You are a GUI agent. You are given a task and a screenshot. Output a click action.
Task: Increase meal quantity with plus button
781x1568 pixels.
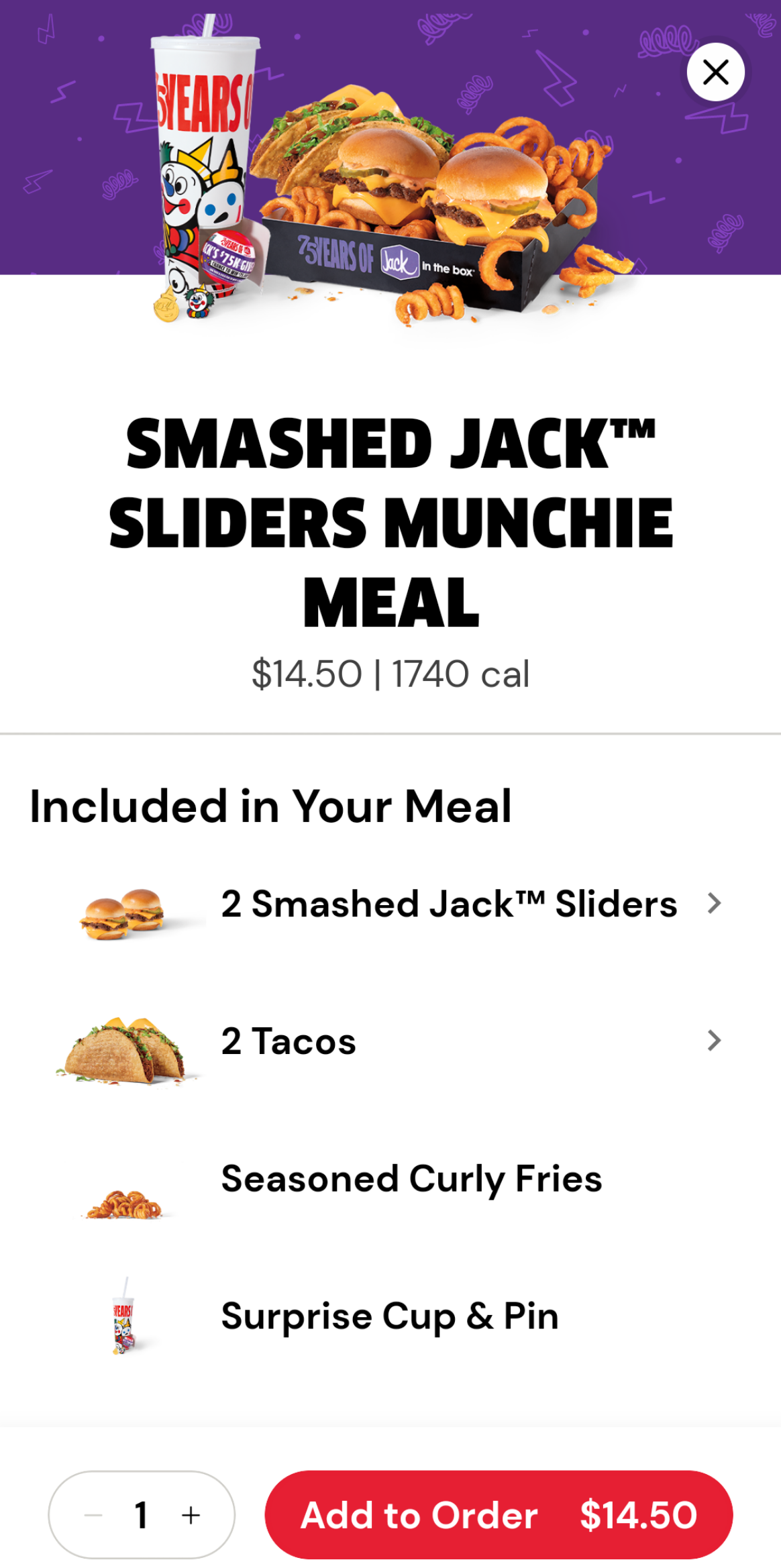pyautogui.click(x=191, y=1515)
